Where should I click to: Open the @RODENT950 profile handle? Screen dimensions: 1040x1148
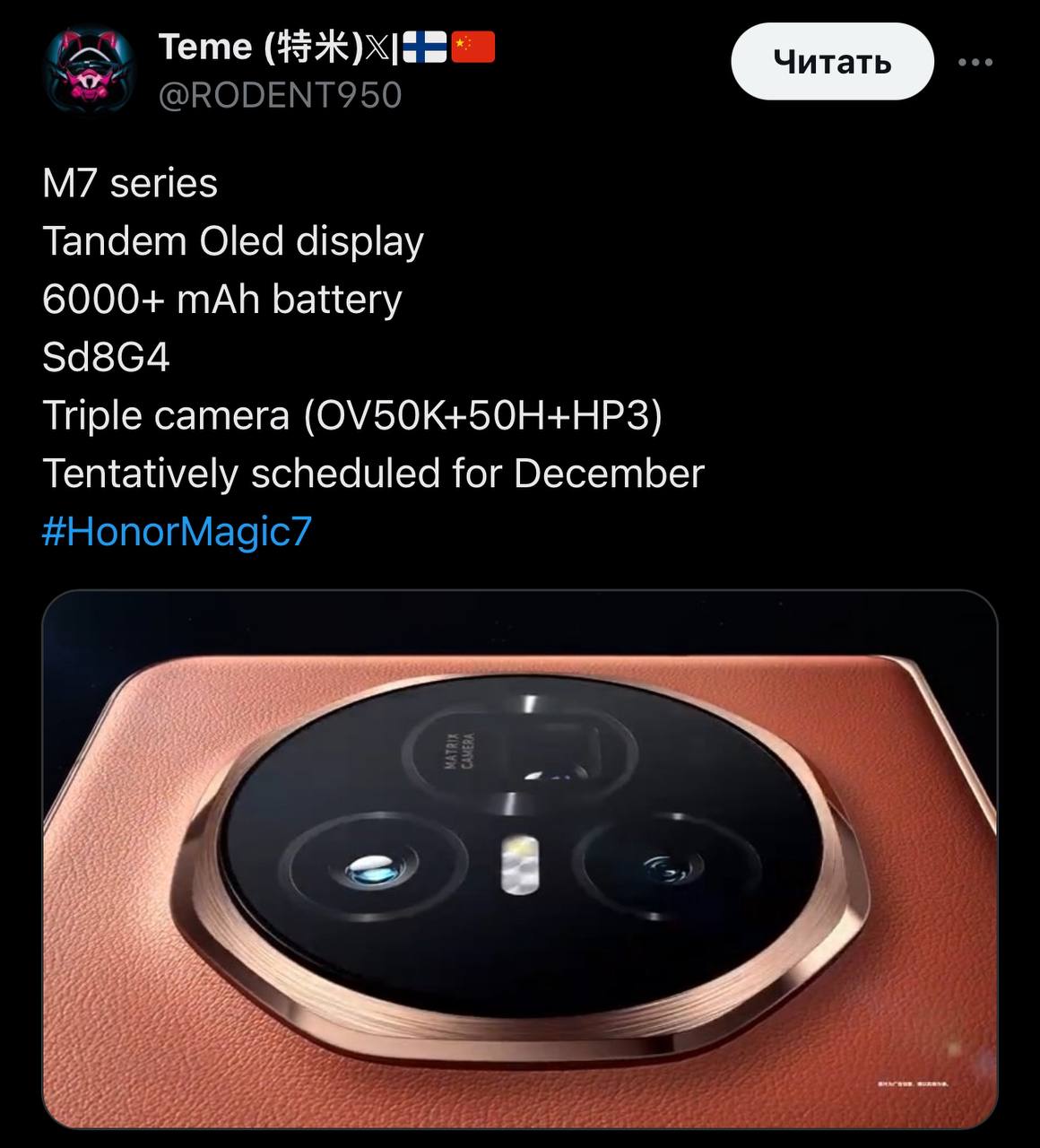[280, 96]
